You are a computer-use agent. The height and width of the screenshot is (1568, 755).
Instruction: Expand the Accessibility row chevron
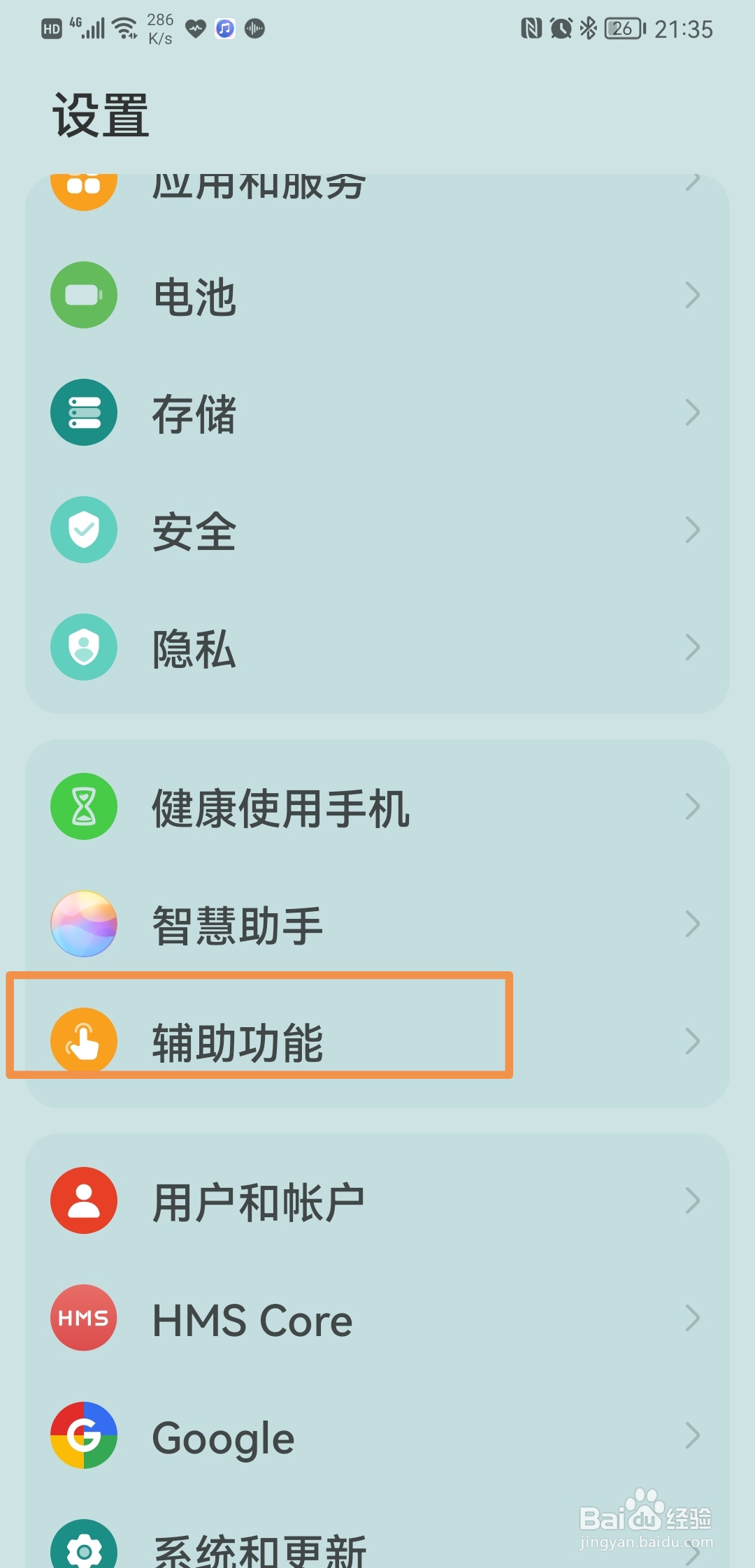pyautogui.click(x=692, y=1041)
